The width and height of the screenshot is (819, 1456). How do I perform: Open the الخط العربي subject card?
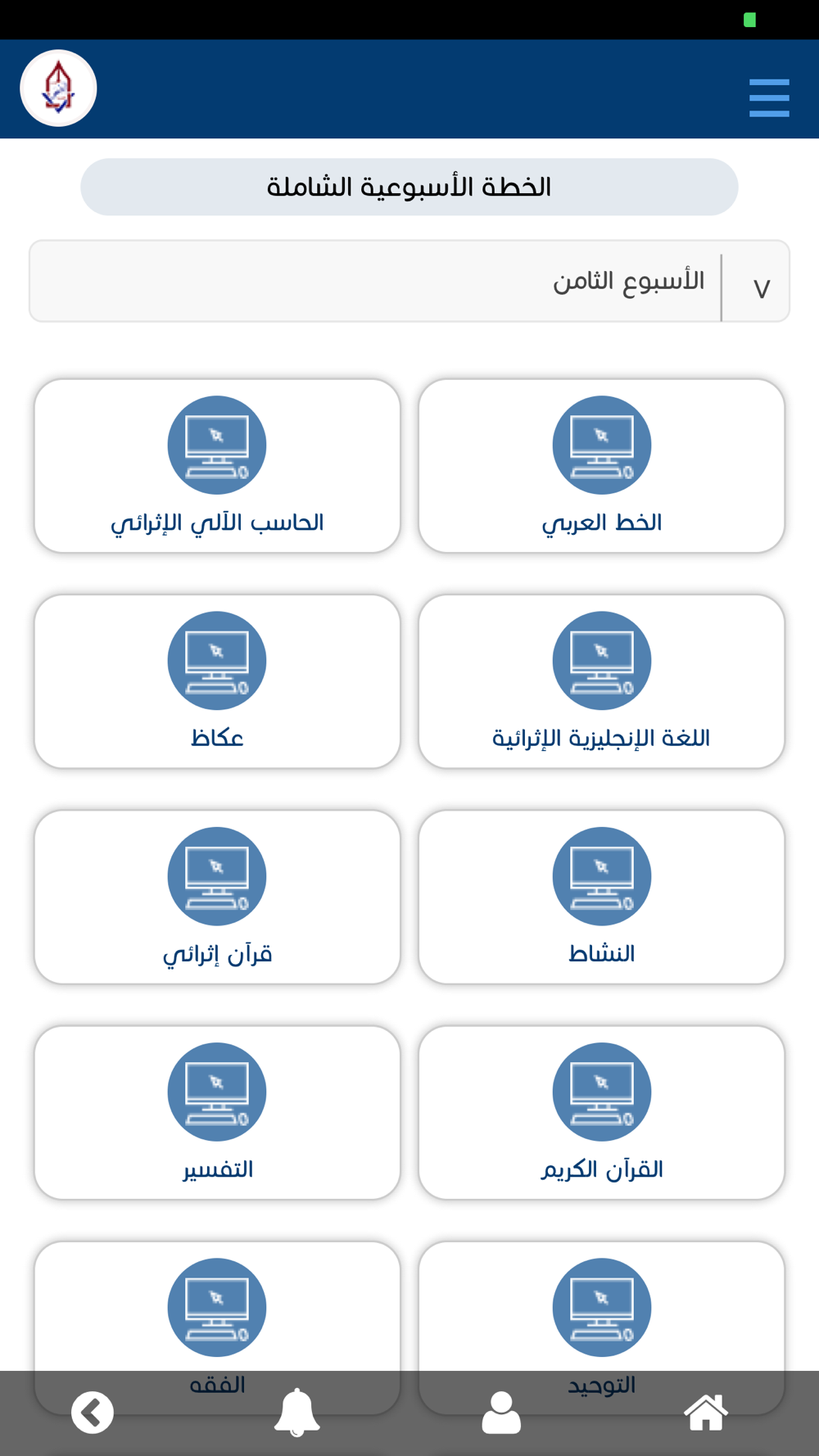point(602,465)
